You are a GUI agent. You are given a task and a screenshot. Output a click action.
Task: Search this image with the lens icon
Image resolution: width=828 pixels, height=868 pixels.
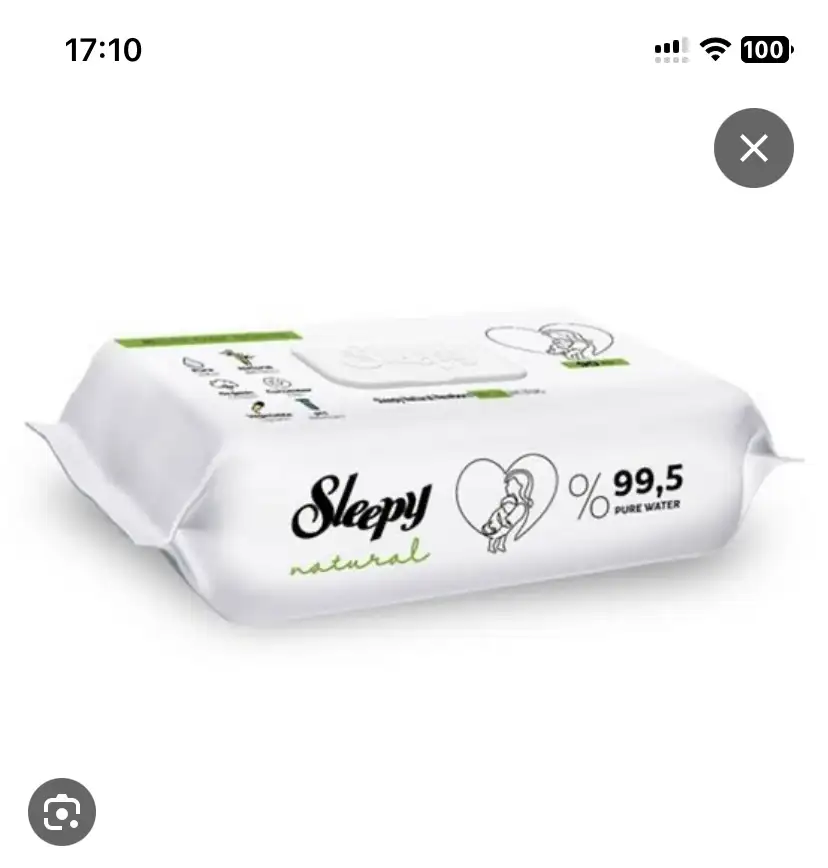[x=62, y=812]
